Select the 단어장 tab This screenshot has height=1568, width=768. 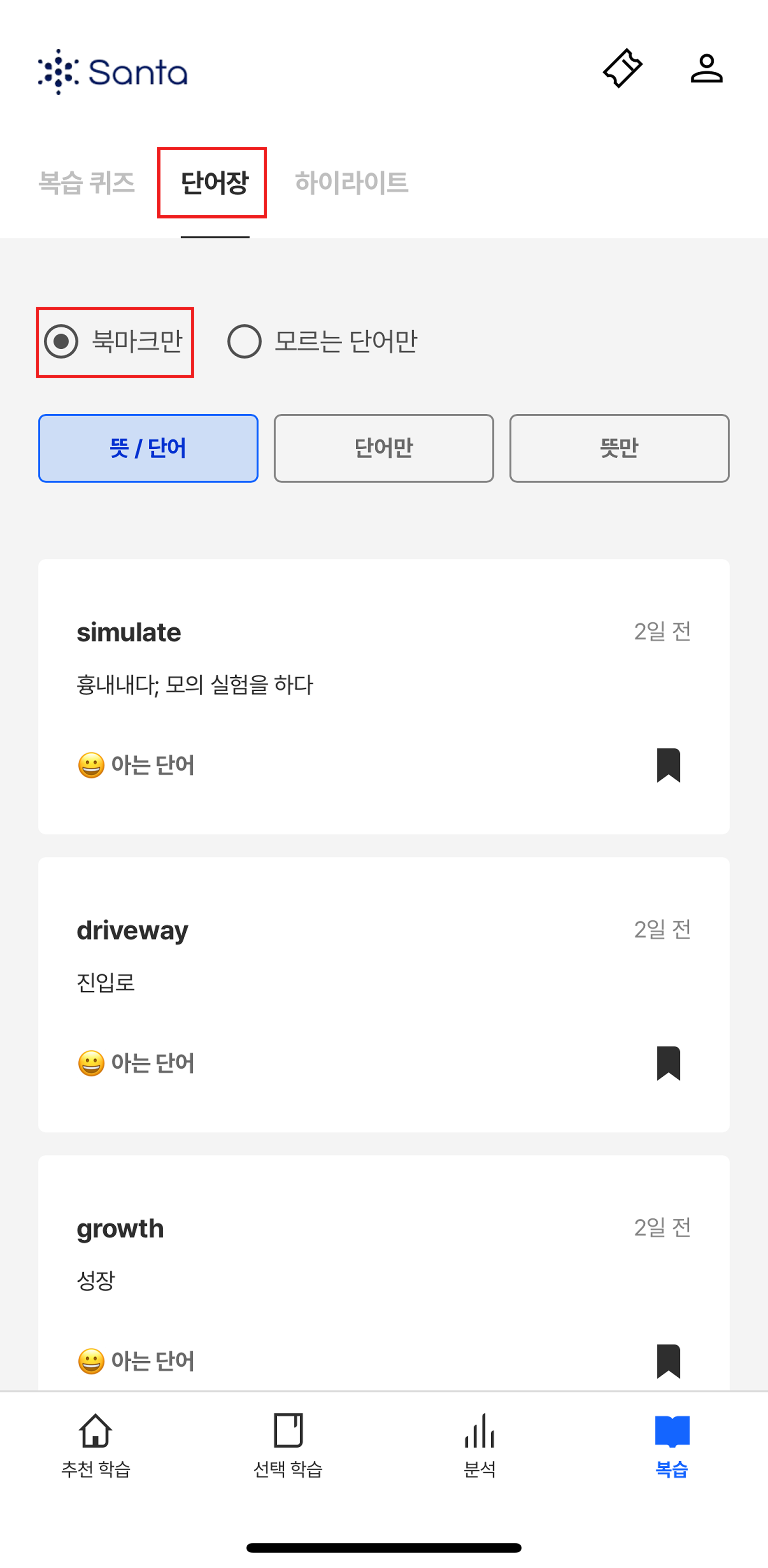click(215, 182)
